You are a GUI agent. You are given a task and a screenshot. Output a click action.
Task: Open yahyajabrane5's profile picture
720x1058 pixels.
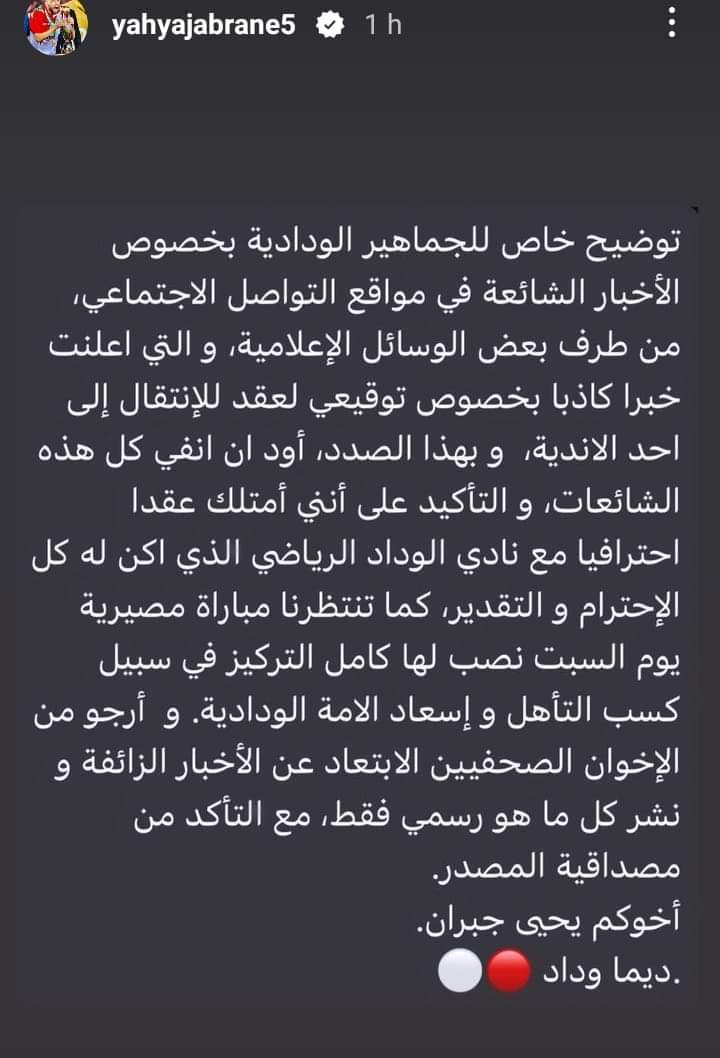(x=55, y=27)
